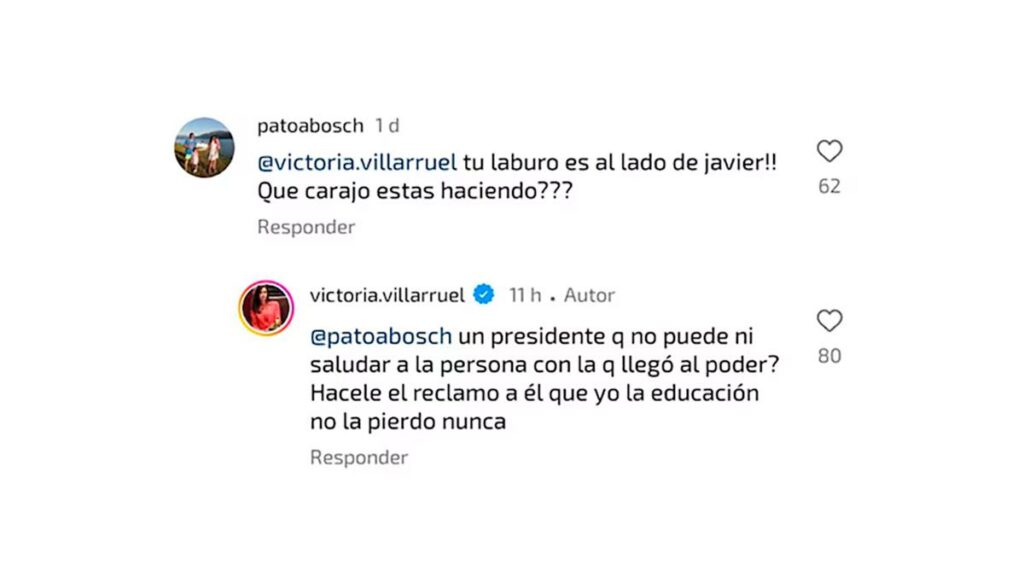1024x576 pixels.
Task: Like patoabosch's comment
Action: coord(829,152)
